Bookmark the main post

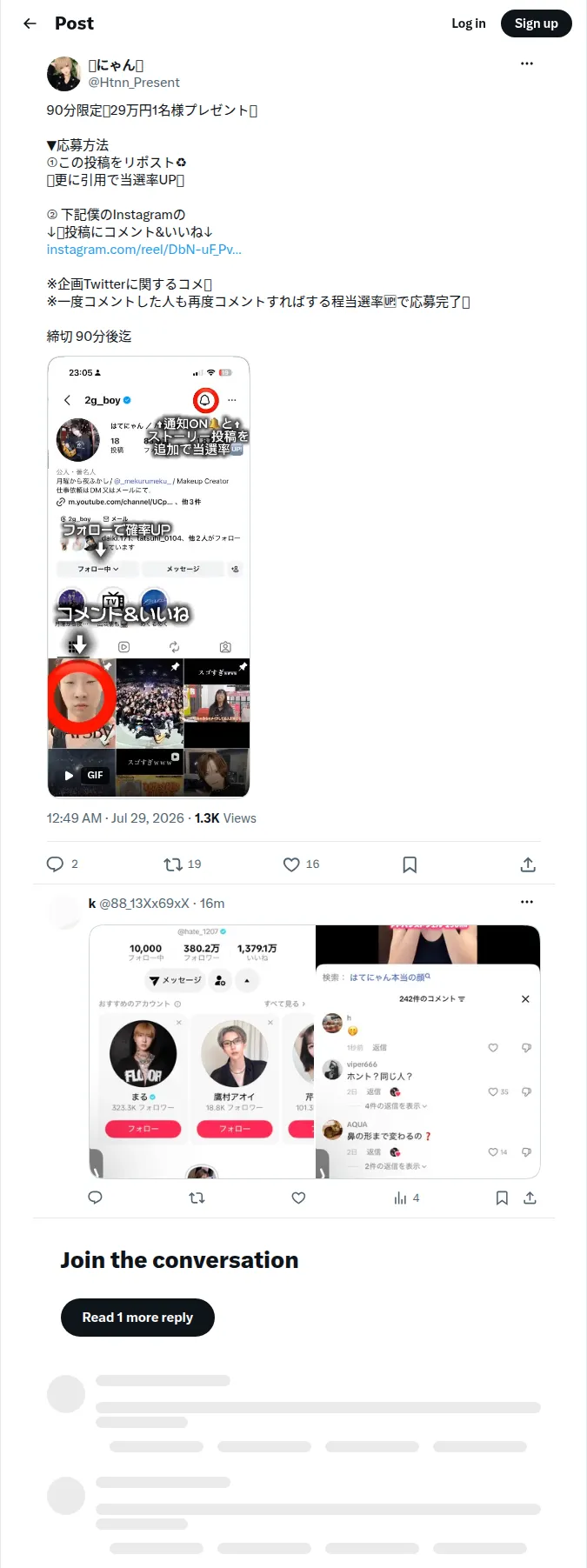(x=410, y=864)
